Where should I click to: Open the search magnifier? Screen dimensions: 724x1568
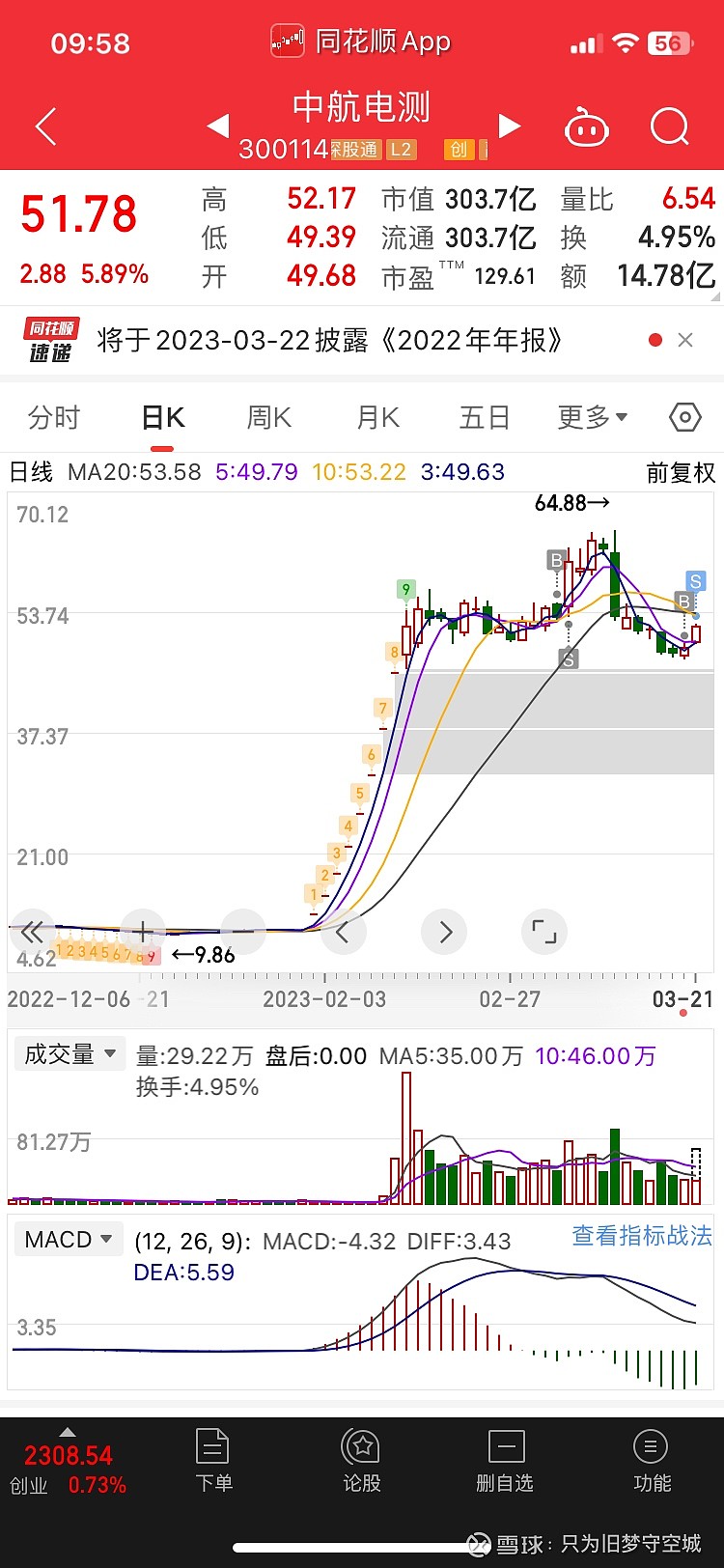(x=669, y=126)
